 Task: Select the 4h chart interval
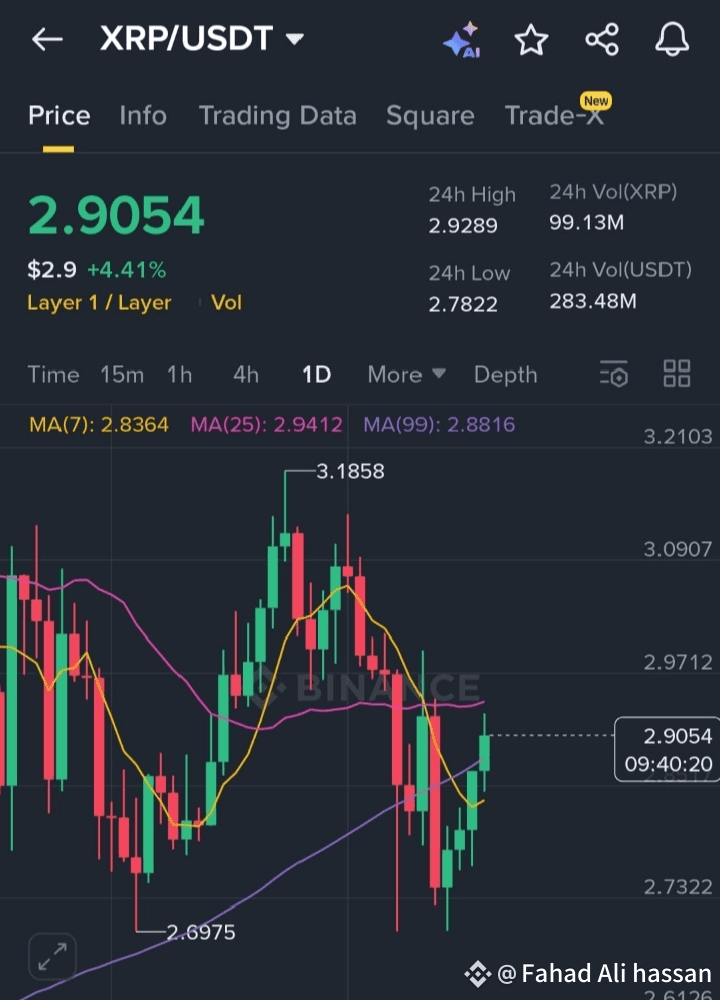pyautogui.click(x=246, y=375)
